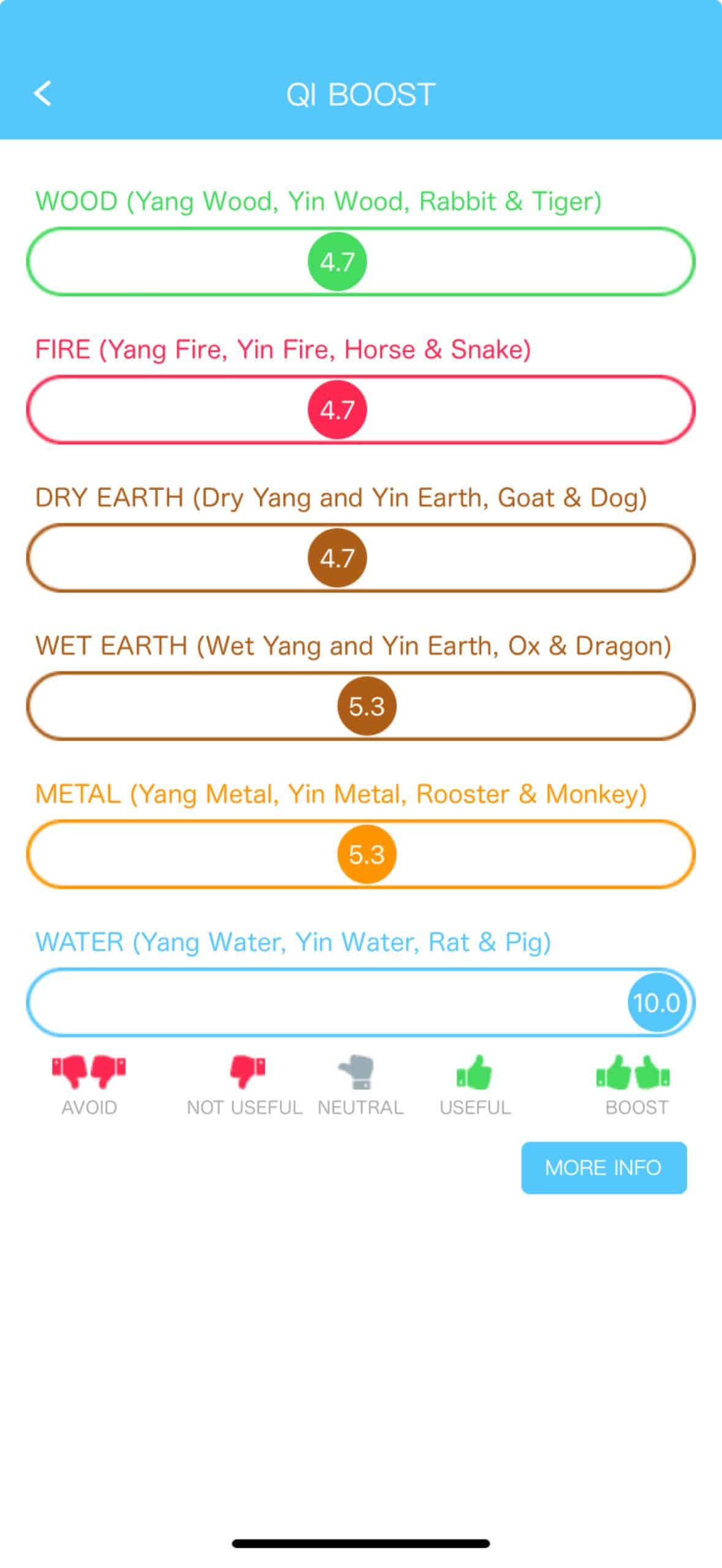This screenshot has height=1568, width=722.
Task: Tap the Wet Earth slider knob
Action: click(x=367, y=706)
